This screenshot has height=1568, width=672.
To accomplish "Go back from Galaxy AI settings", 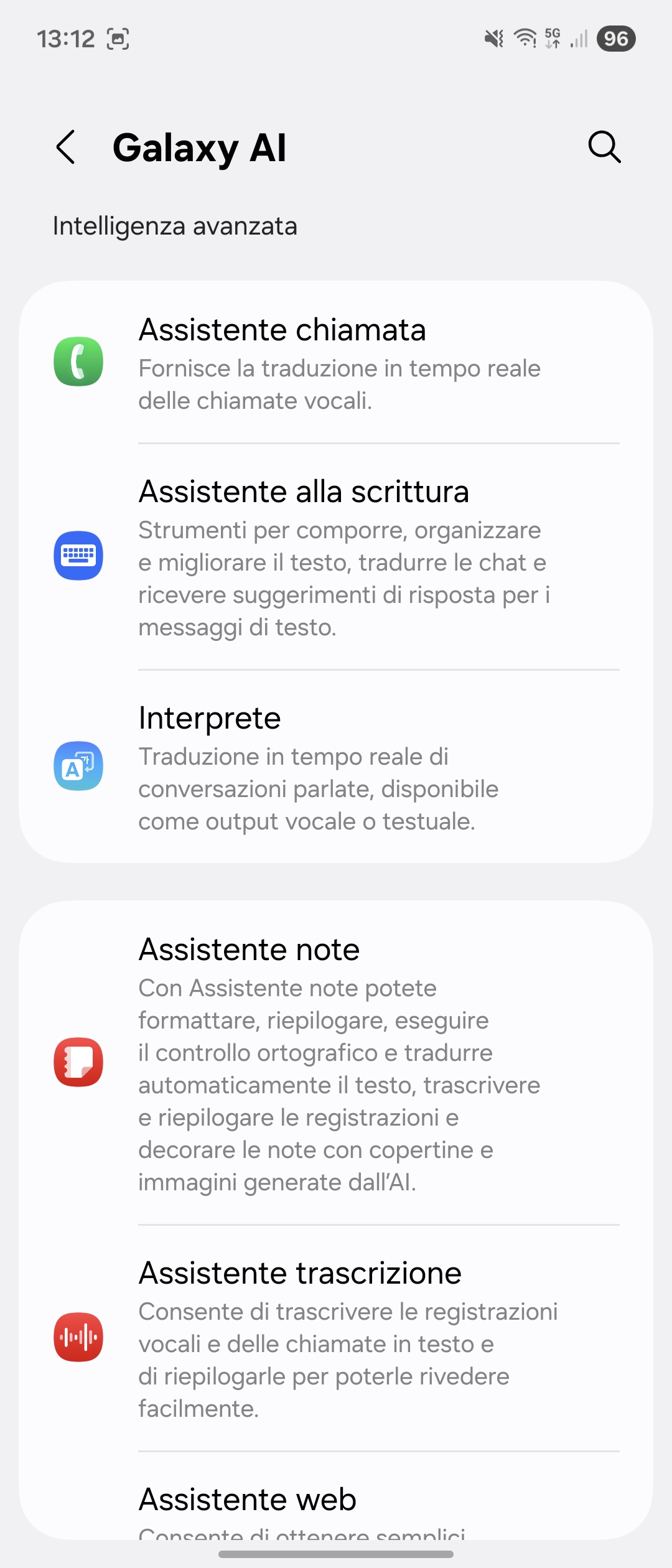I will [x=66, y=147].
